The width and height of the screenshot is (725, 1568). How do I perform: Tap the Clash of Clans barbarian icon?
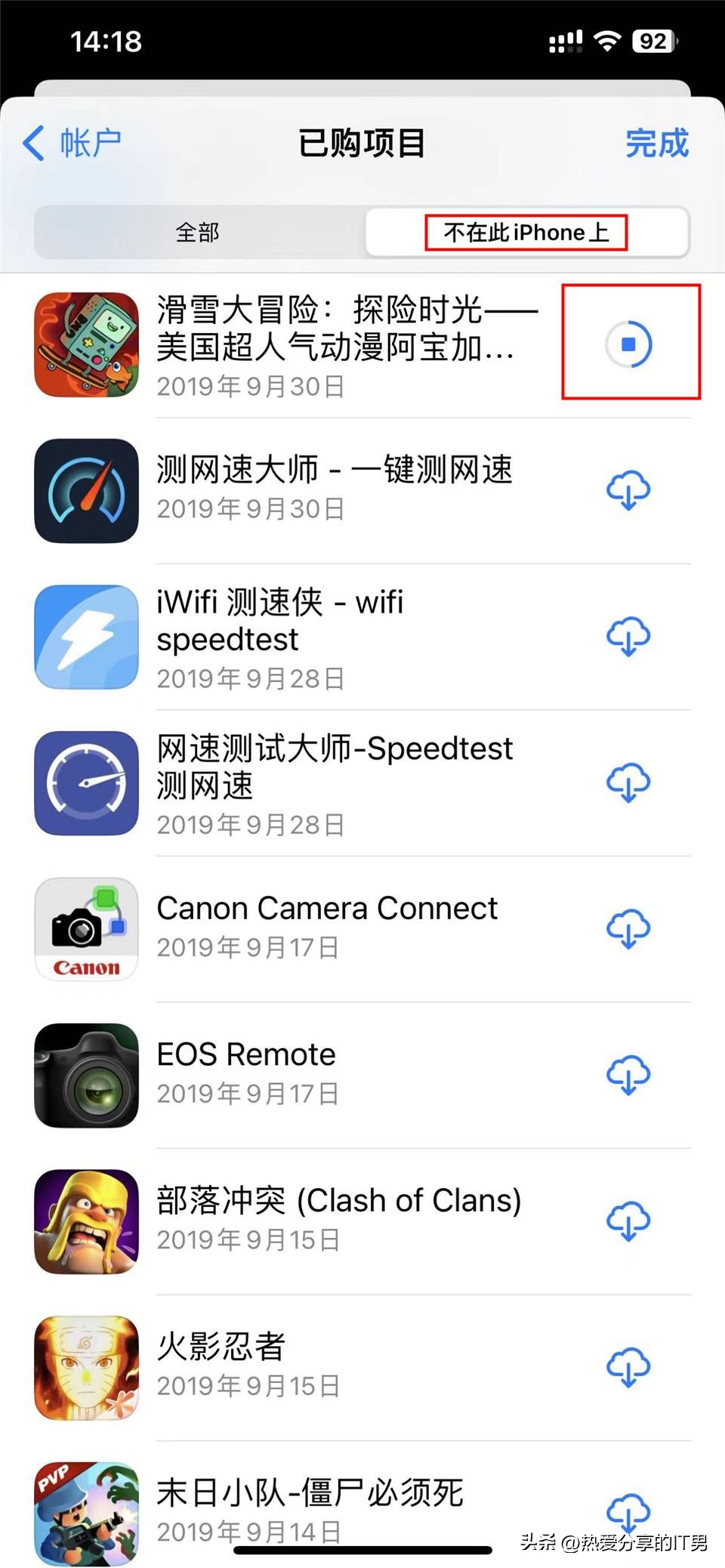(86, 1221)
